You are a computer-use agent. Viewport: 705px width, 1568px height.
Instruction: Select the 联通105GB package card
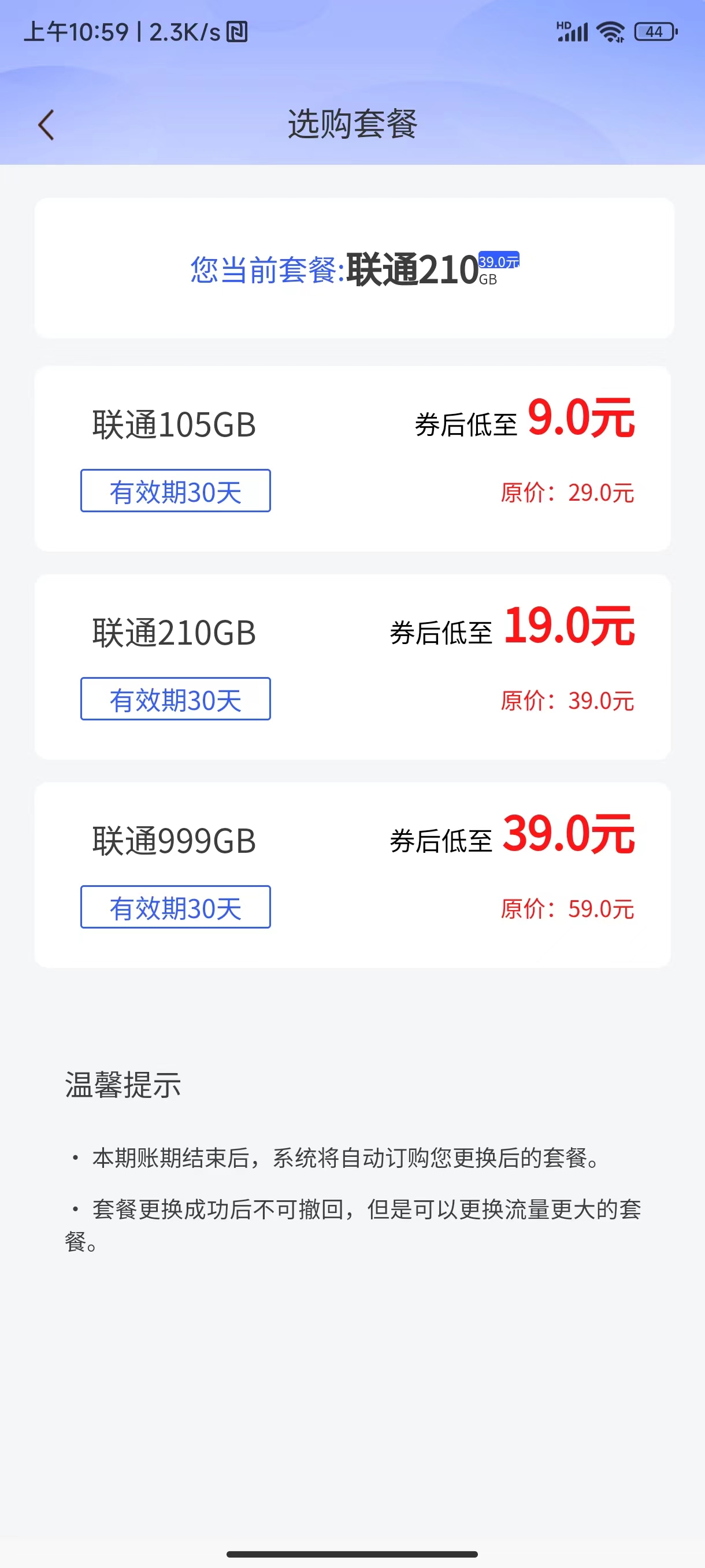point(353,458)
